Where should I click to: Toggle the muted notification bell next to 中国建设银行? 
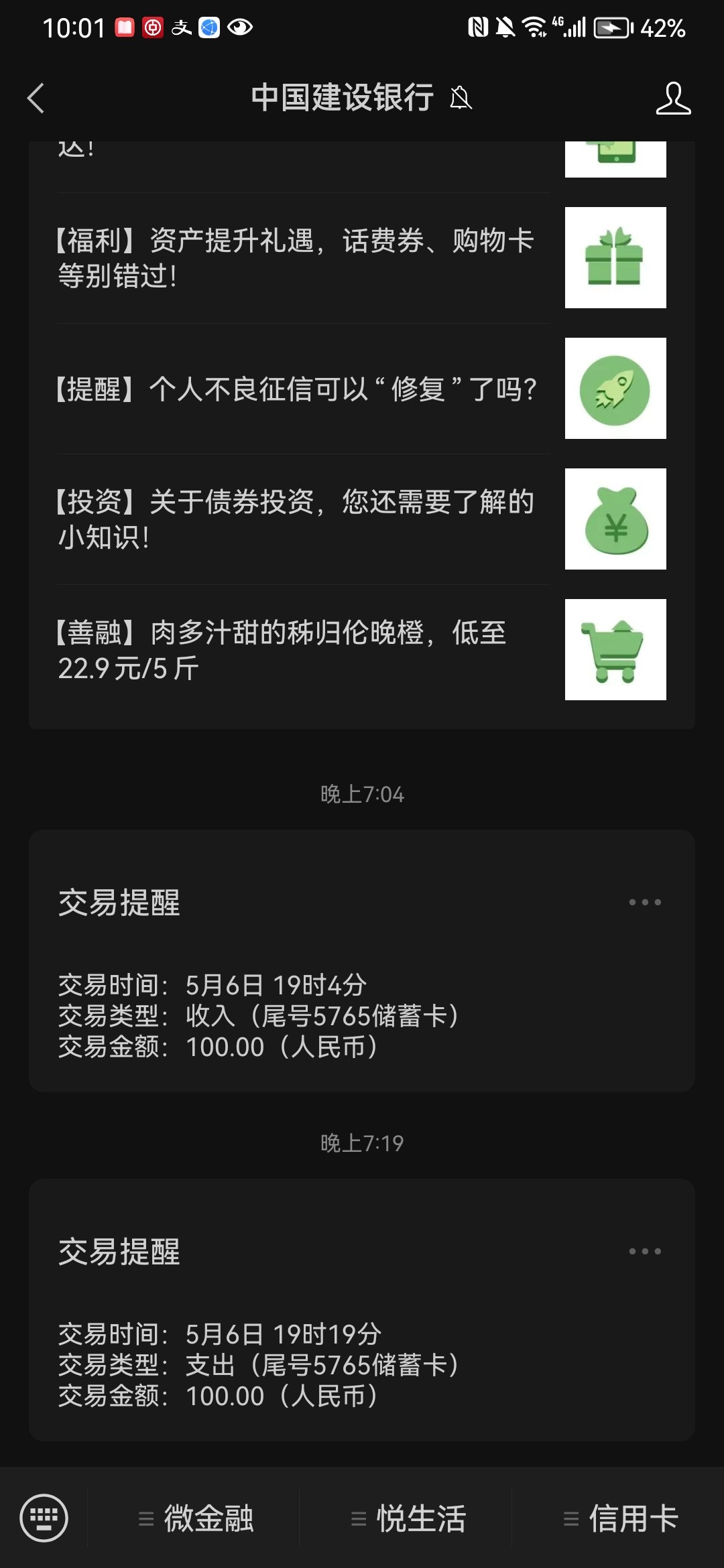[461, 99]
